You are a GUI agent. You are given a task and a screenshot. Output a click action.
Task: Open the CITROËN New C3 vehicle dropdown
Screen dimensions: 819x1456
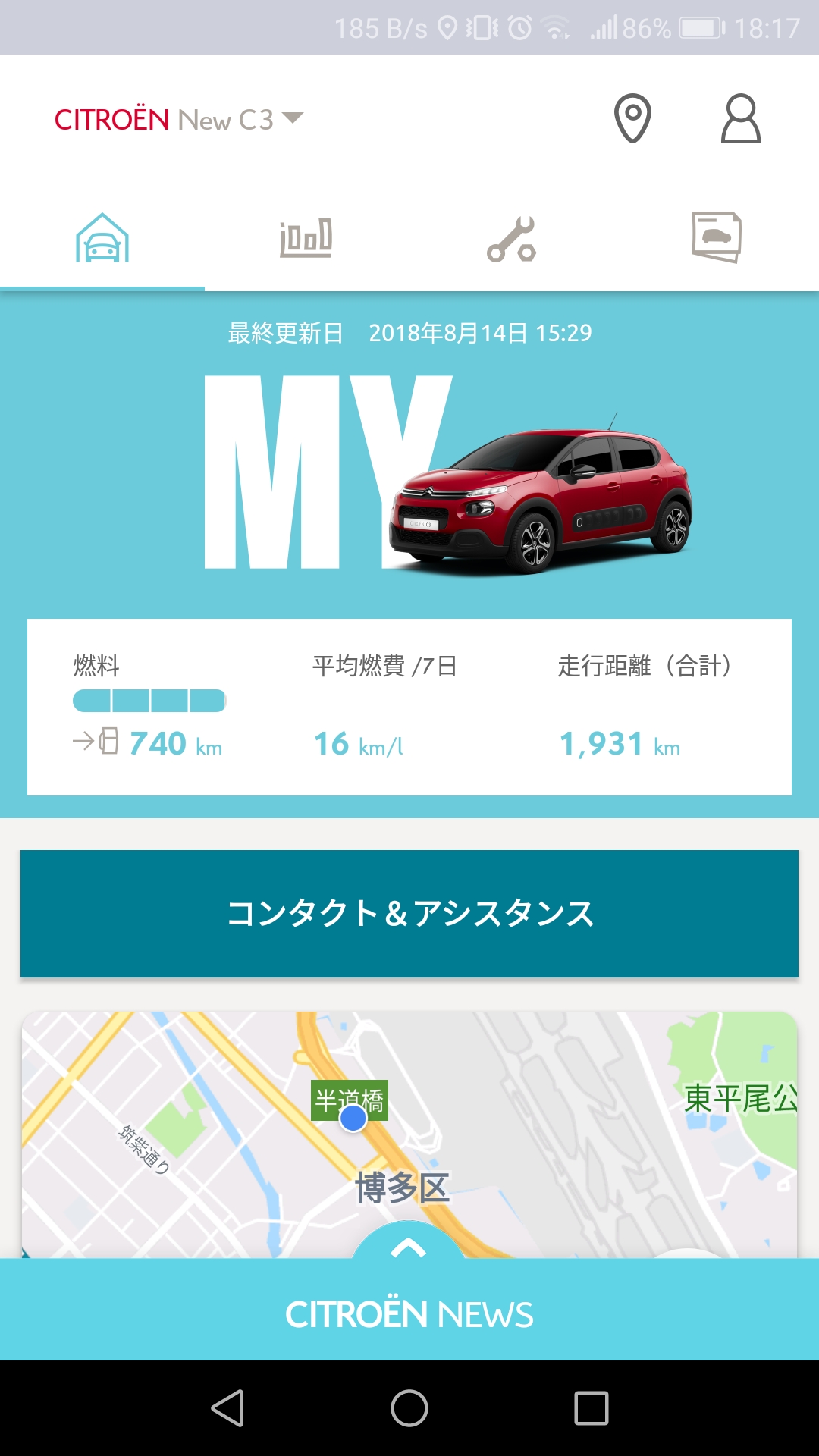point(179,119)
